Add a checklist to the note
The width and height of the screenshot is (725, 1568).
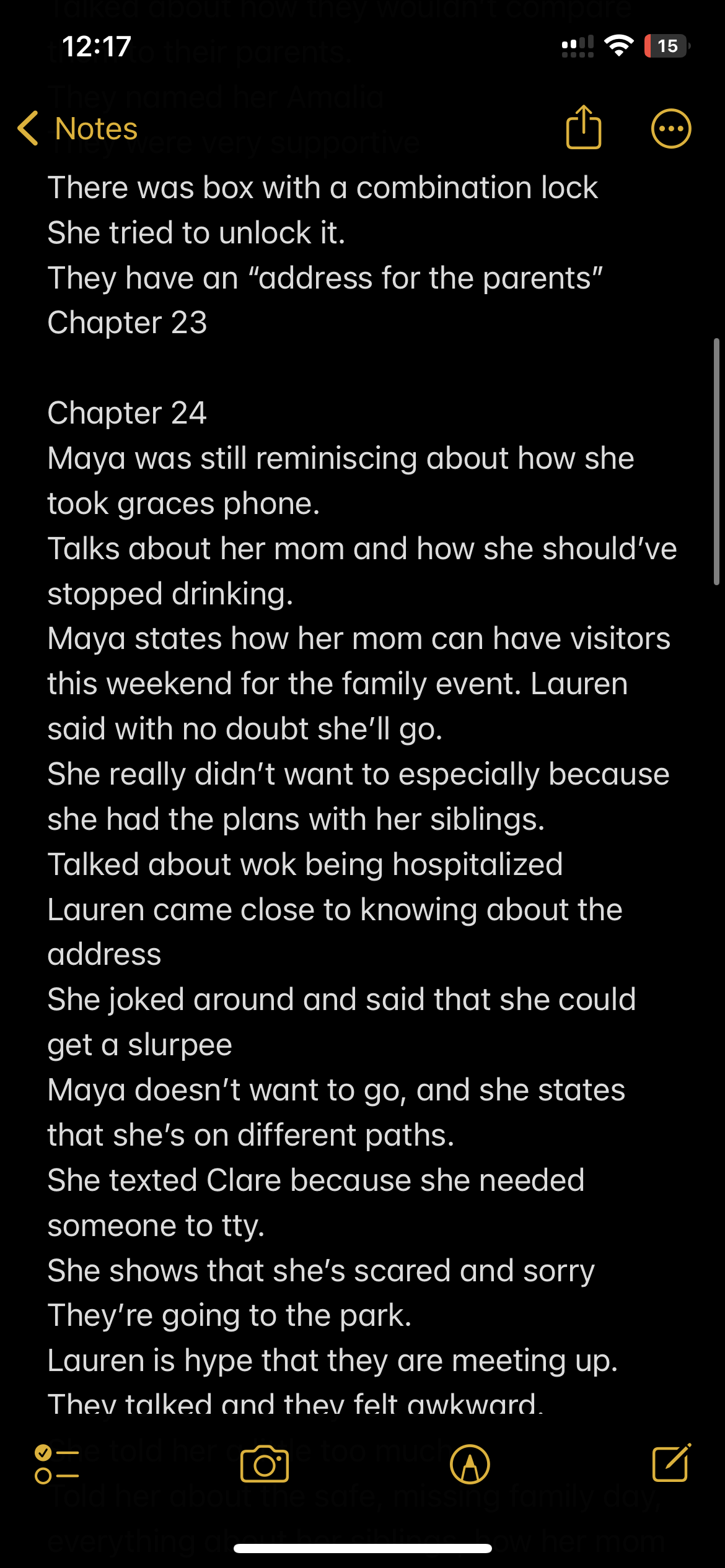point(56,1465)
